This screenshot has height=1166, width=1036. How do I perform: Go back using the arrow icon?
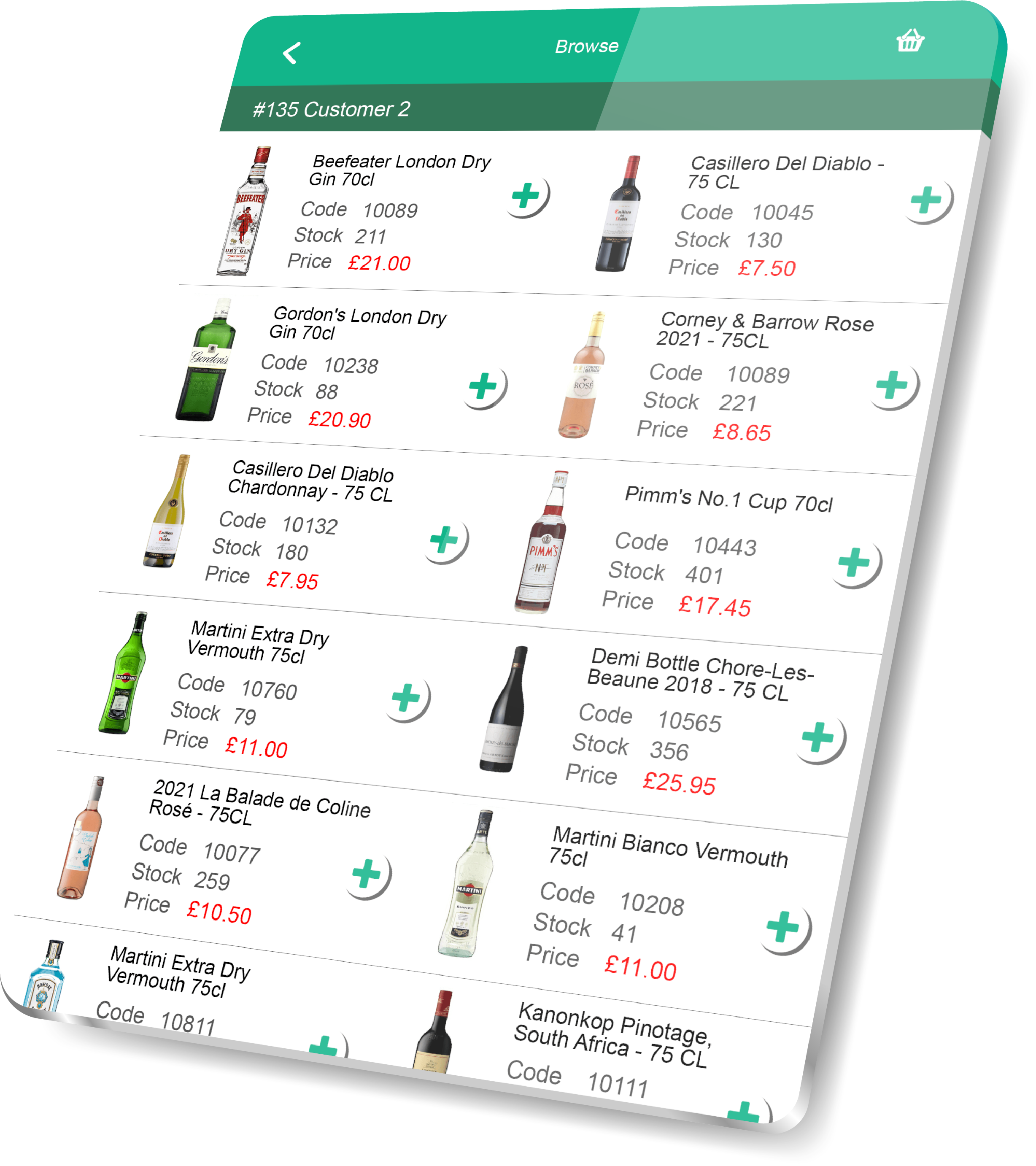pos(291,53)
